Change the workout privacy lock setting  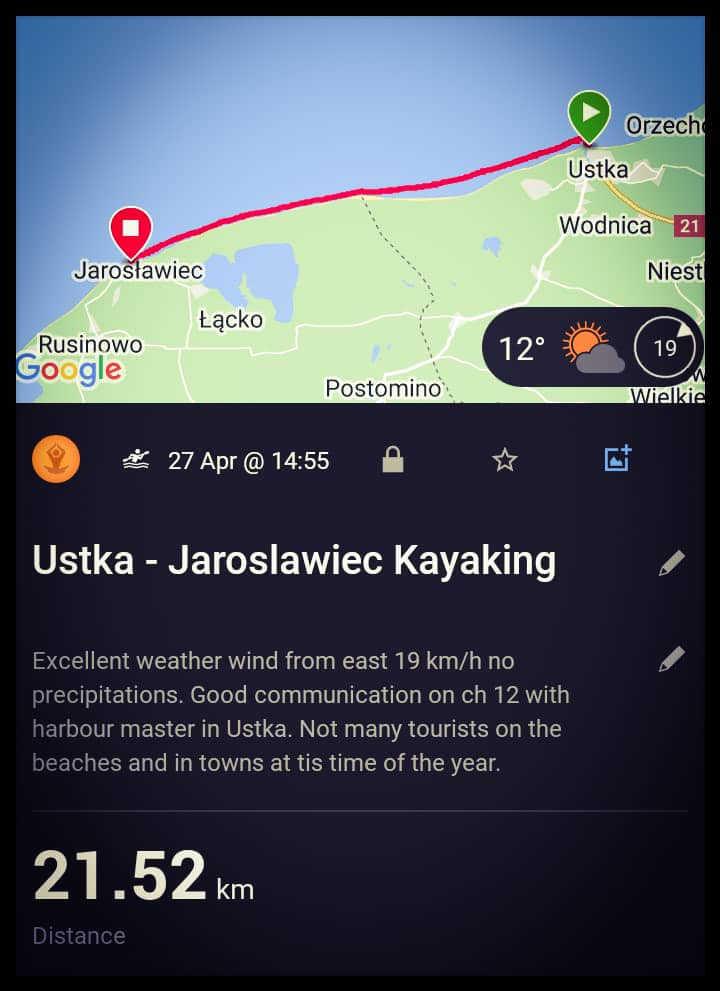393,460
